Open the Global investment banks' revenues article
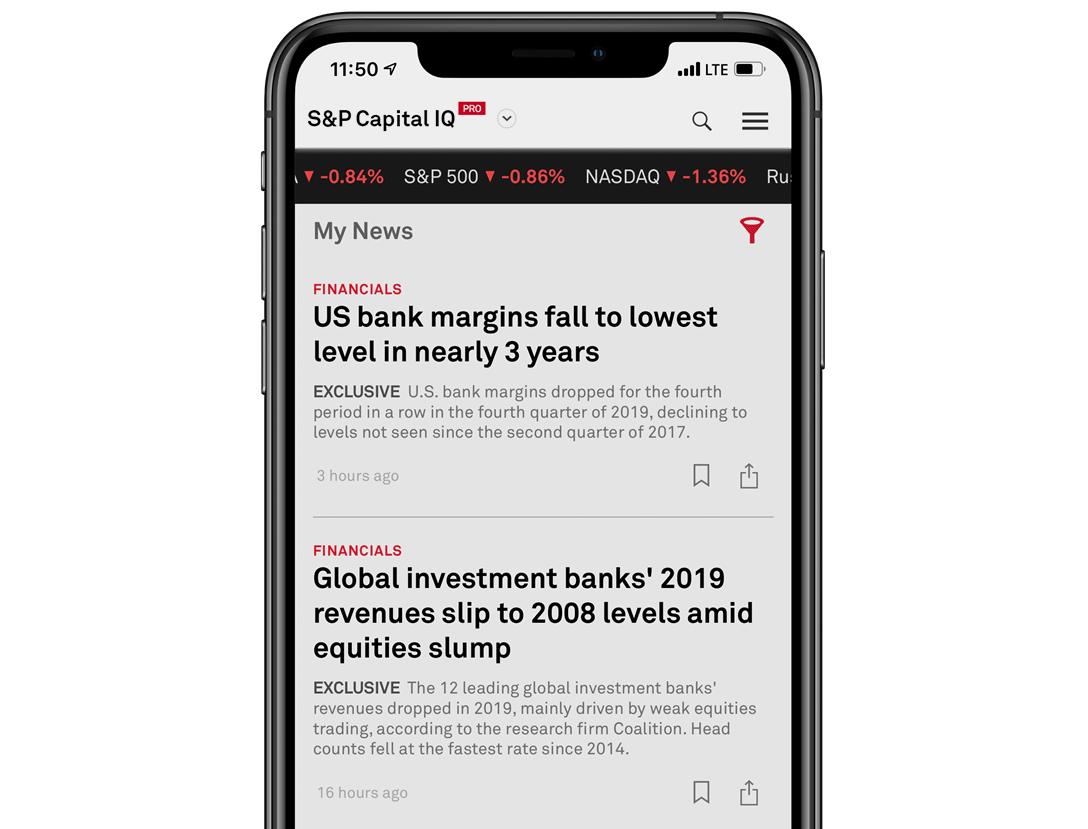This screenshot has height=829, width=1088. click(x=533, y=612)
